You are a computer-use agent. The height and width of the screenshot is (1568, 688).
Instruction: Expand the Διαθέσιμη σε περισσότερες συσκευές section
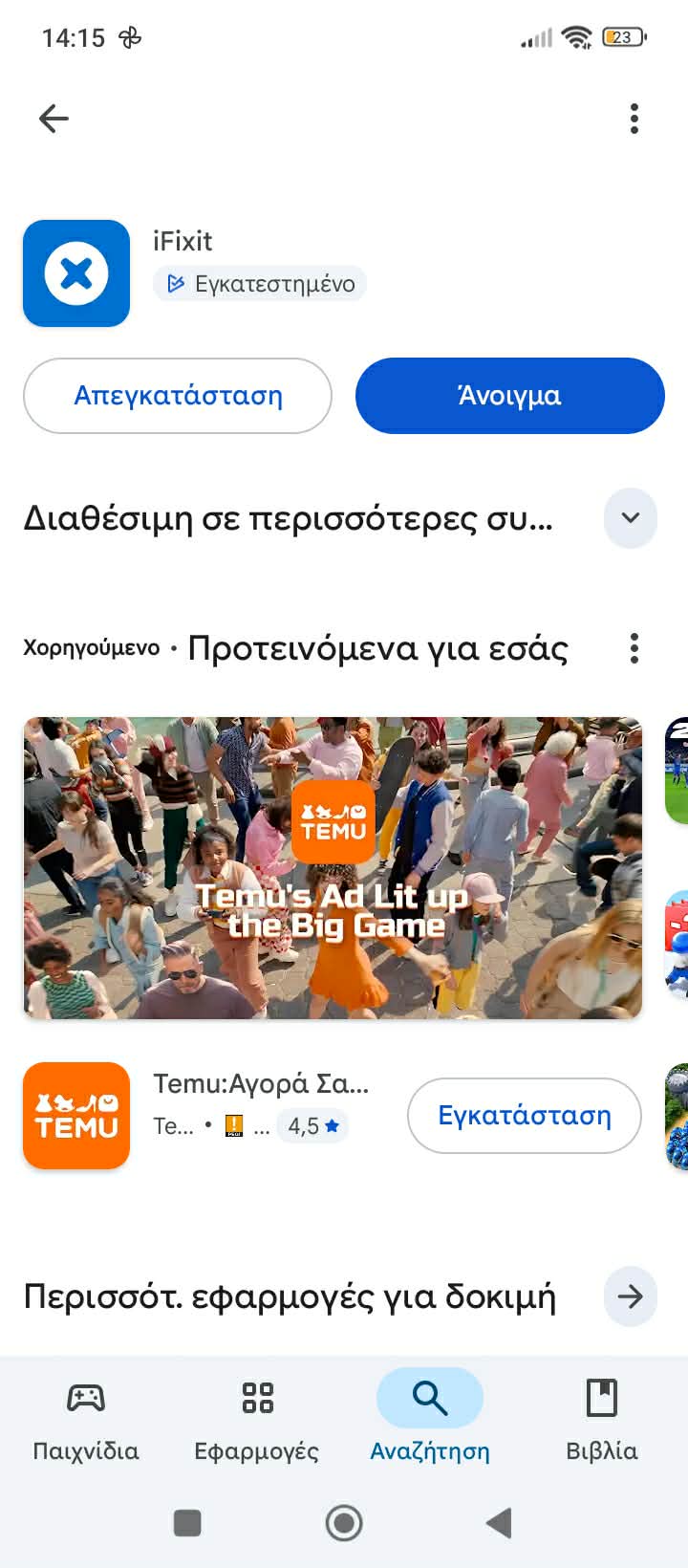click(630, 518)
